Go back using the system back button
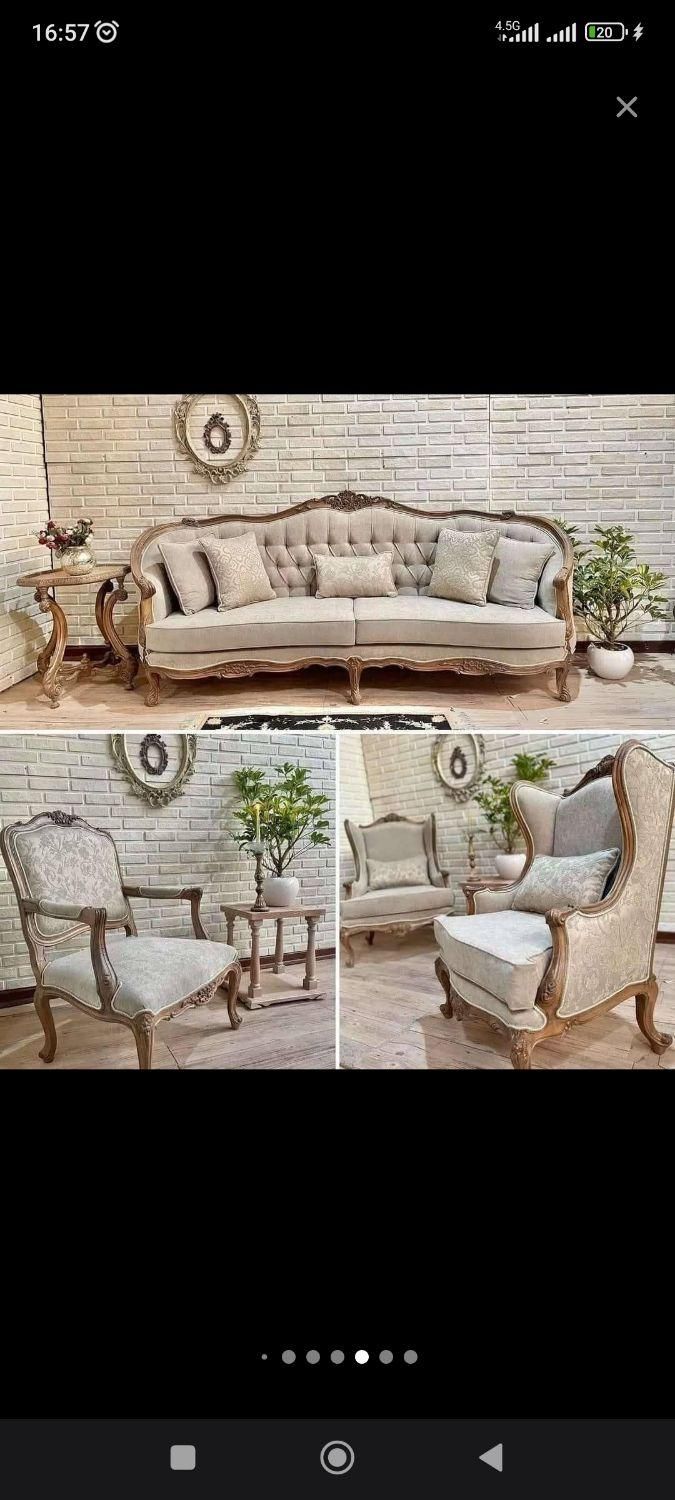Screen dimensions: 675x1500 click(491, 1457)
